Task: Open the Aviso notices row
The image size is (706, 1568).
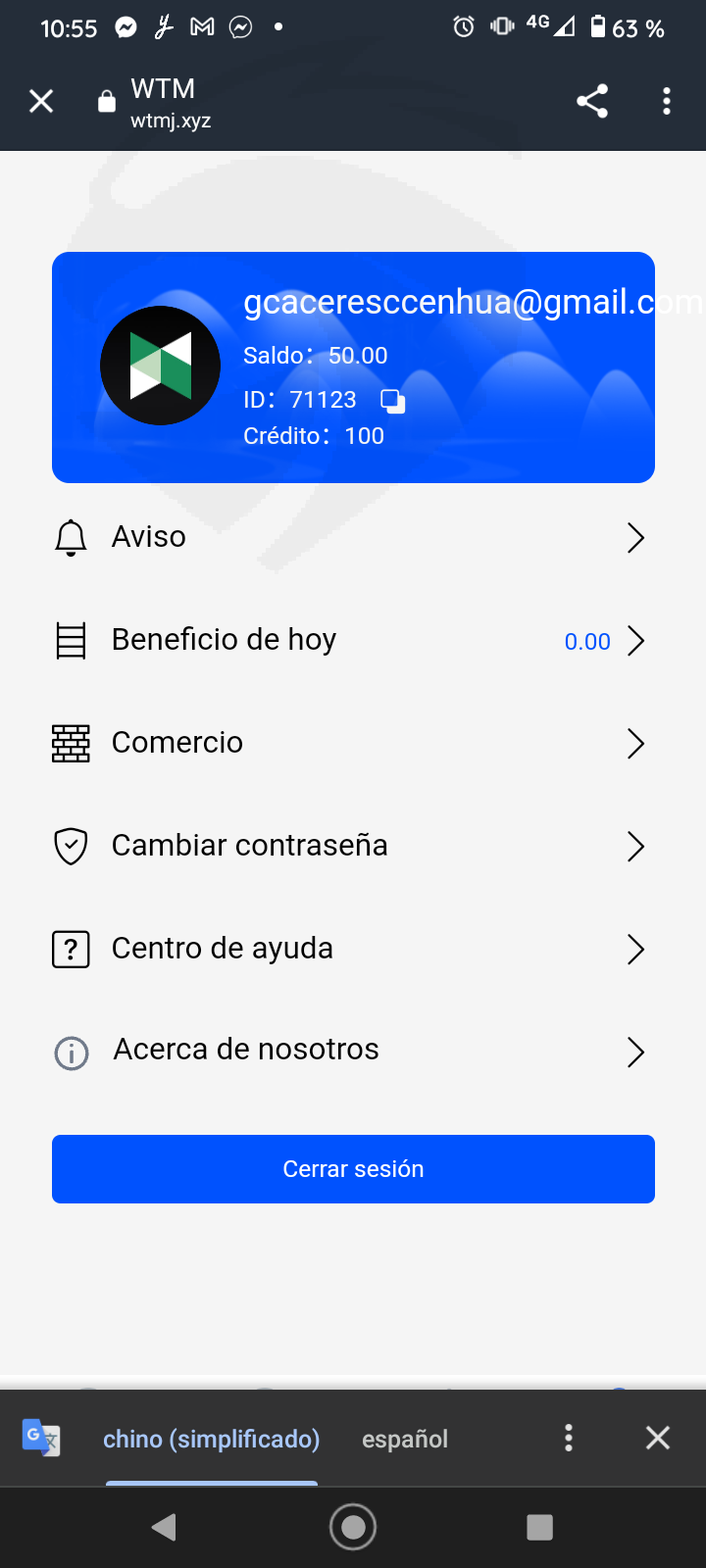Action: (x=353, y=537)
